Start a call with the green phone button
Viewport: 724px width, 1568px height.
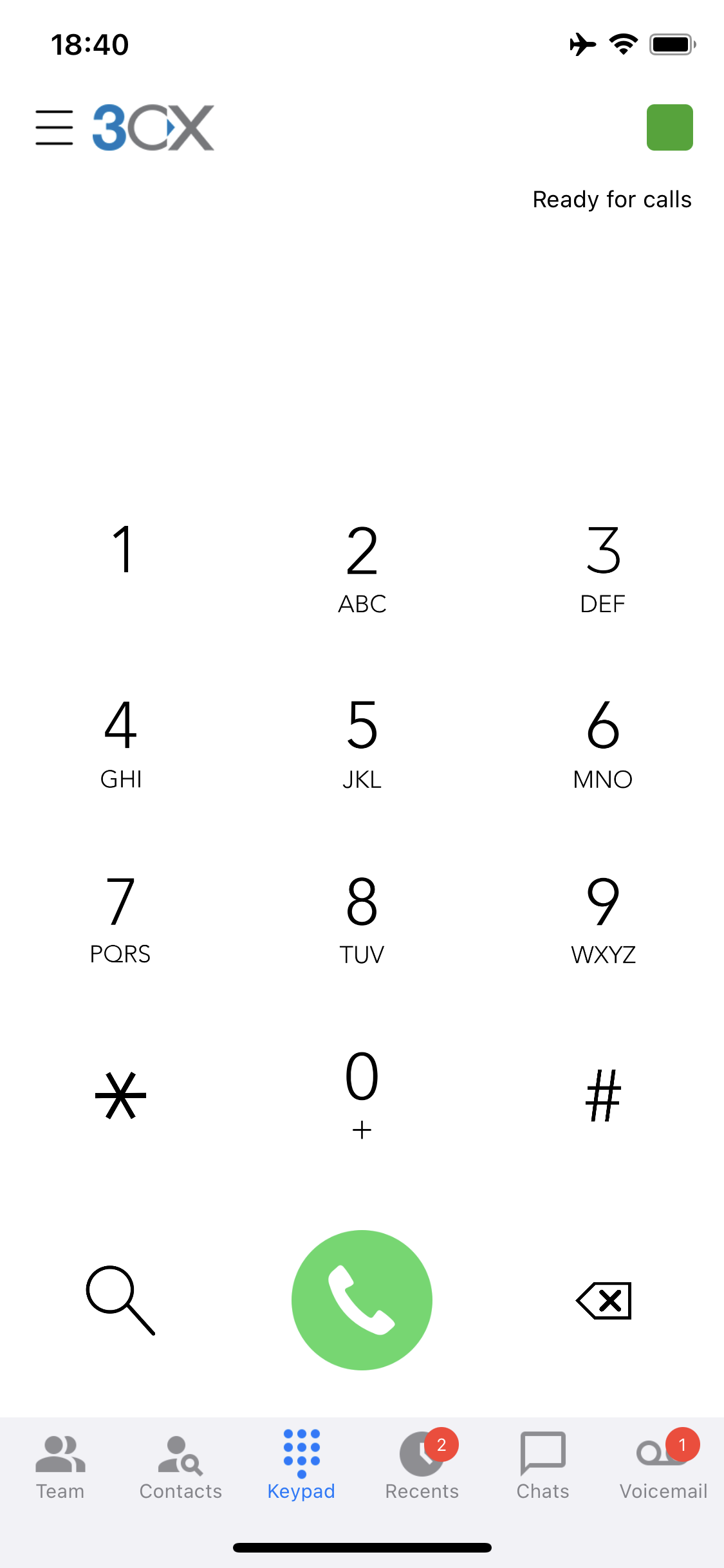(x=362, y=1299)
